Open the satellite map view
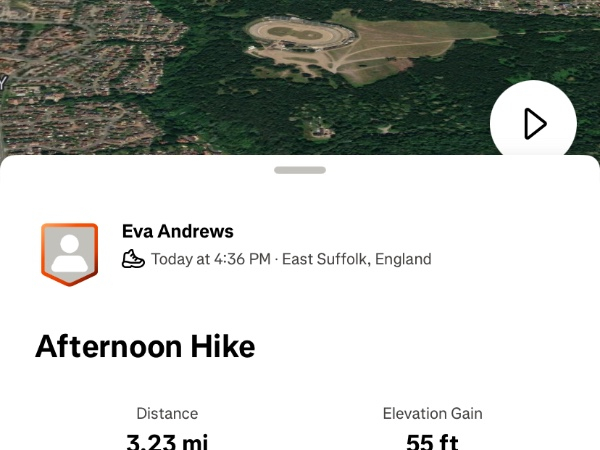 250,70
